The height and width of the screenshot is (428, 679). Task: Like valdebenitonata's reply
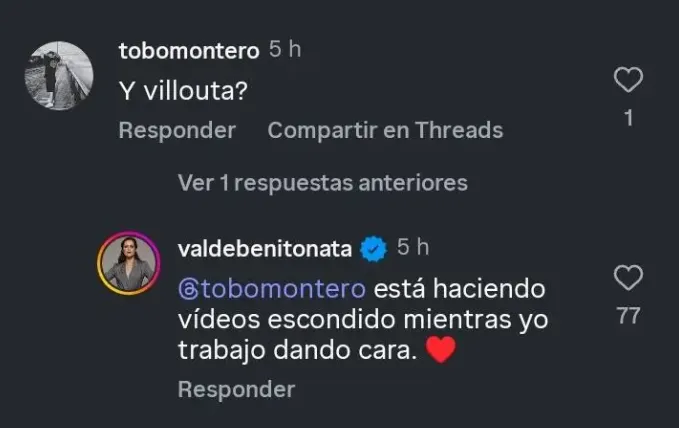(x=628, y=277)
